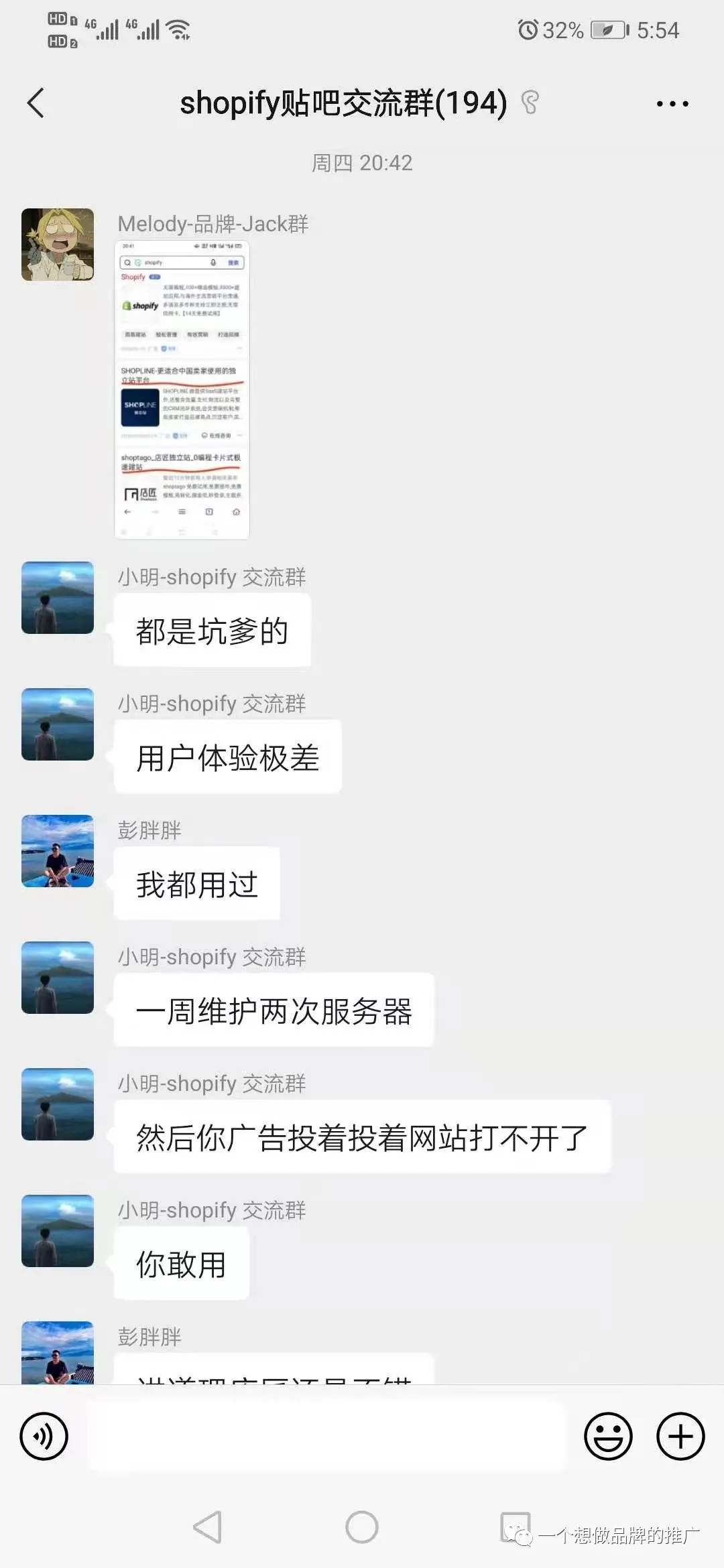Tap 彭胖胖's avatar beside 我都用过
The image size is (724, 1568).
[x=58, y=851]
